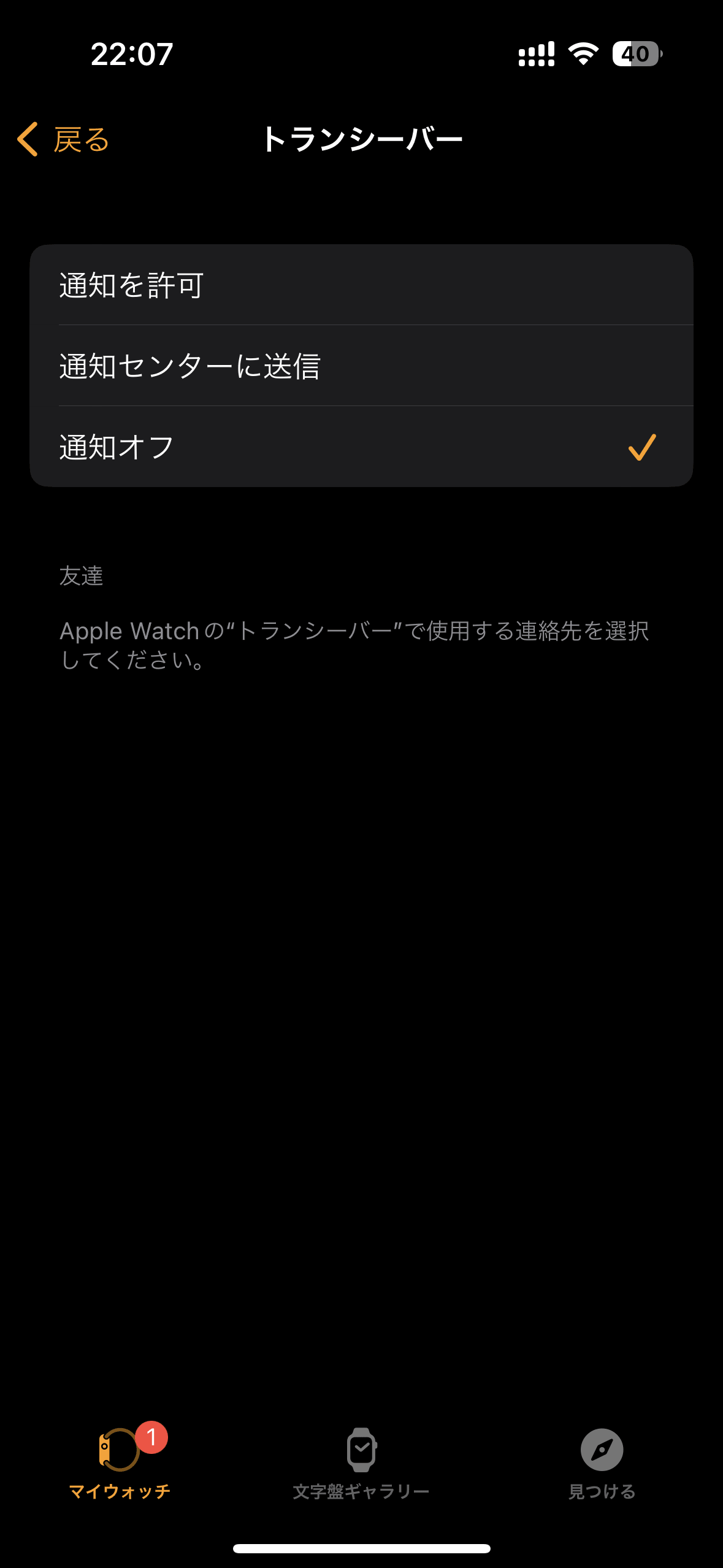Tap the clock showing 22:07
The width and height of the screenshot is (723, 1568).
(131, 55)
